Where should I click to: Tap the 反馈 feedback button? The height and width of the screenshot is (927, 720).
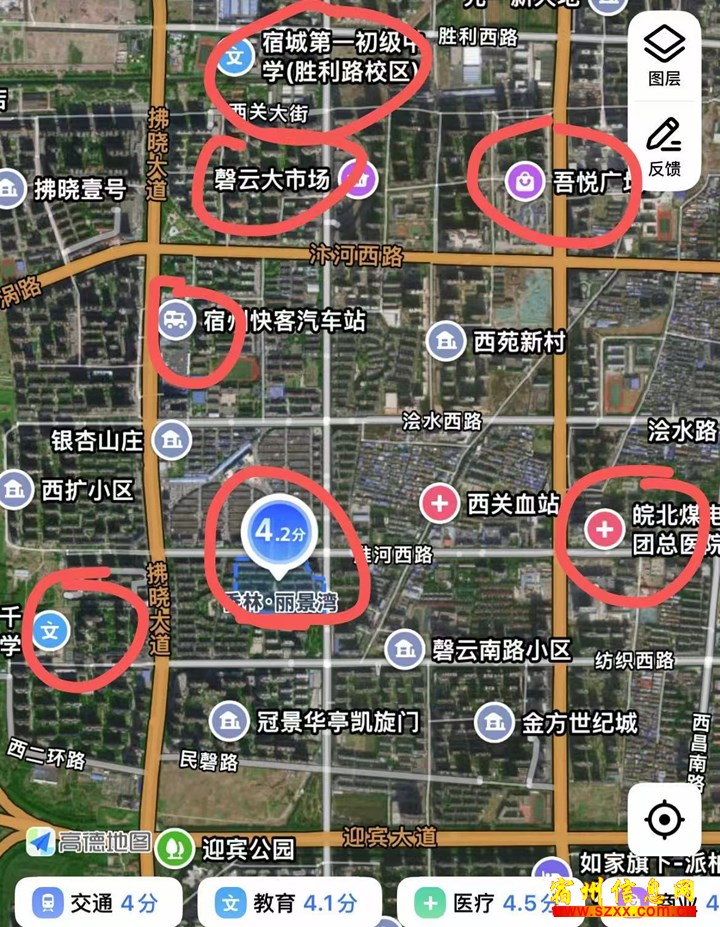coord(664,146)
